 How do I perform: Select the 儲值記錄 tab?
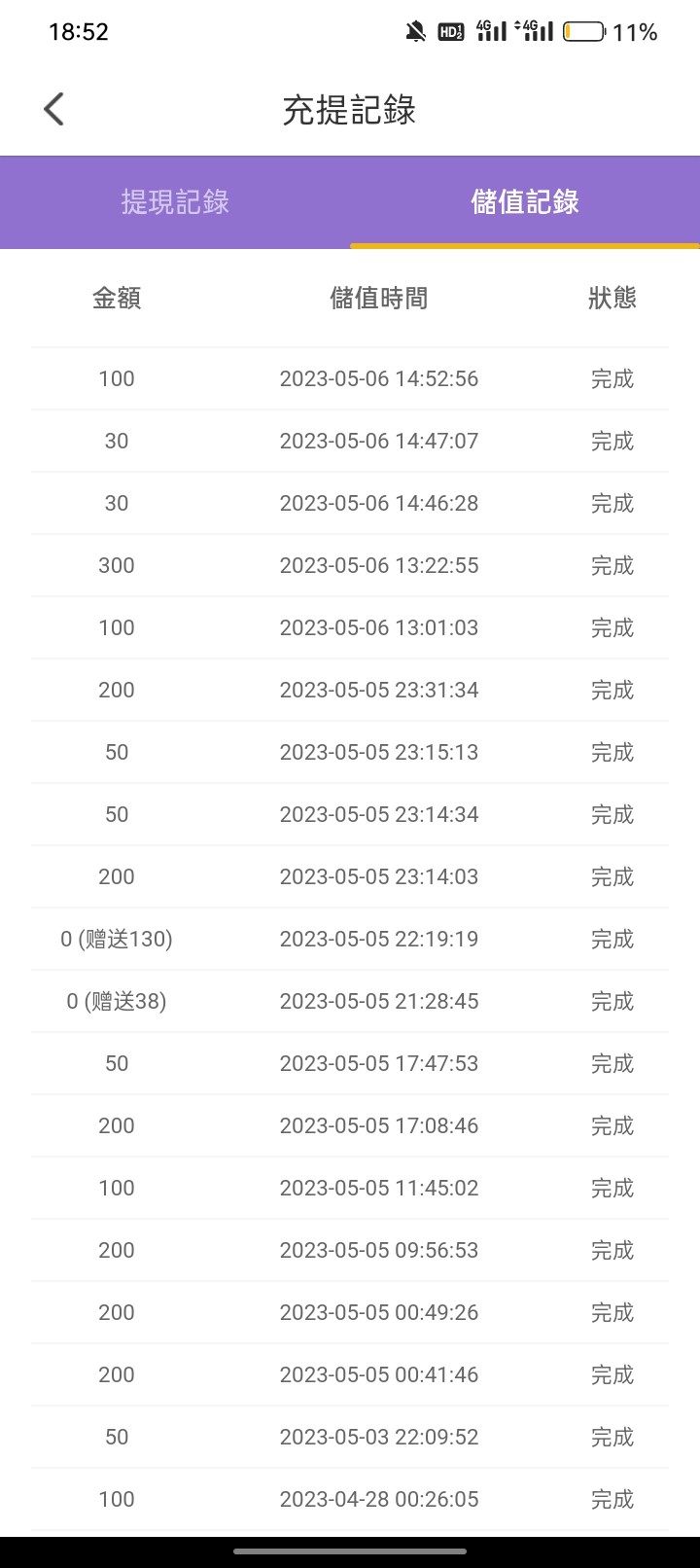tap(525, 202)
